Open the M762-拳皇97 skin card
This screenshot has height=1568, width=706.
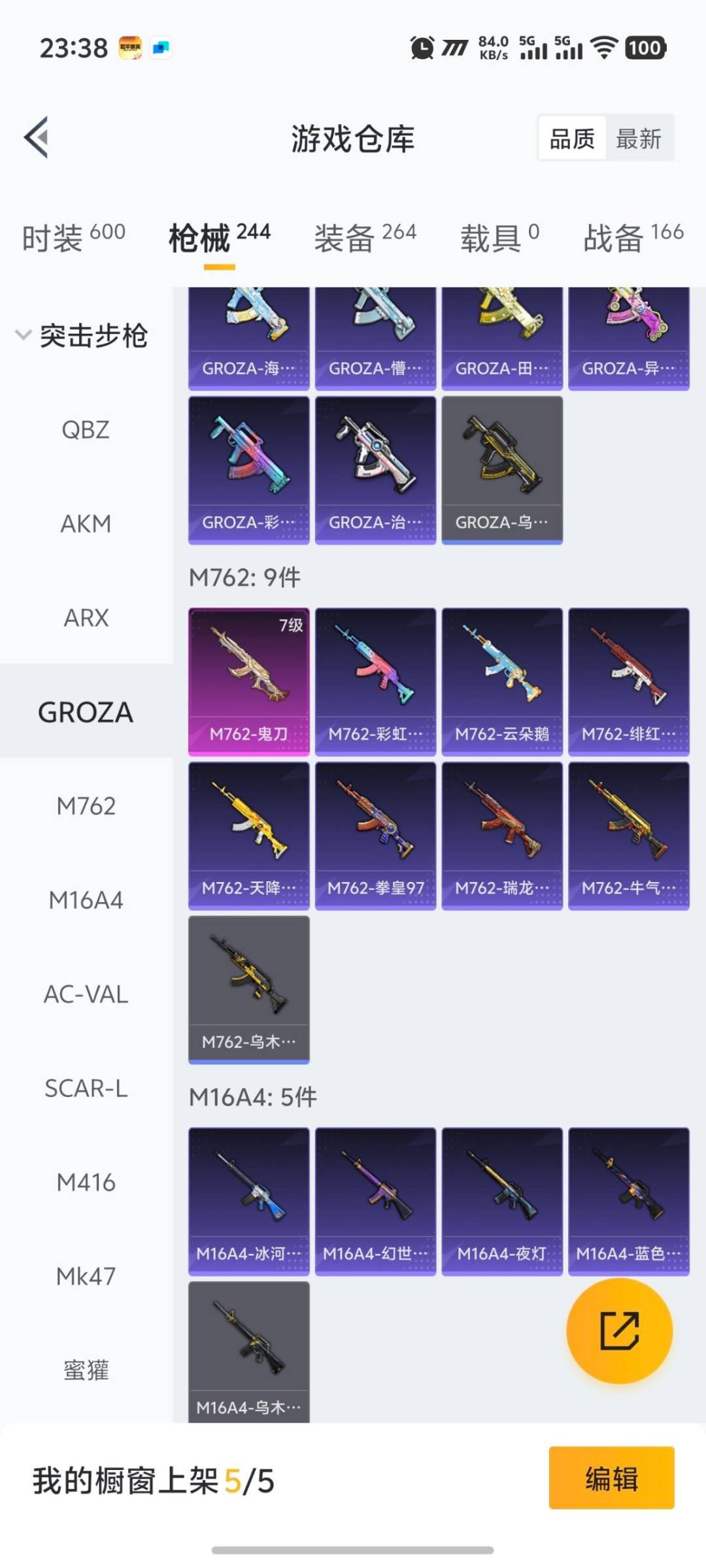tap(375, 836)
